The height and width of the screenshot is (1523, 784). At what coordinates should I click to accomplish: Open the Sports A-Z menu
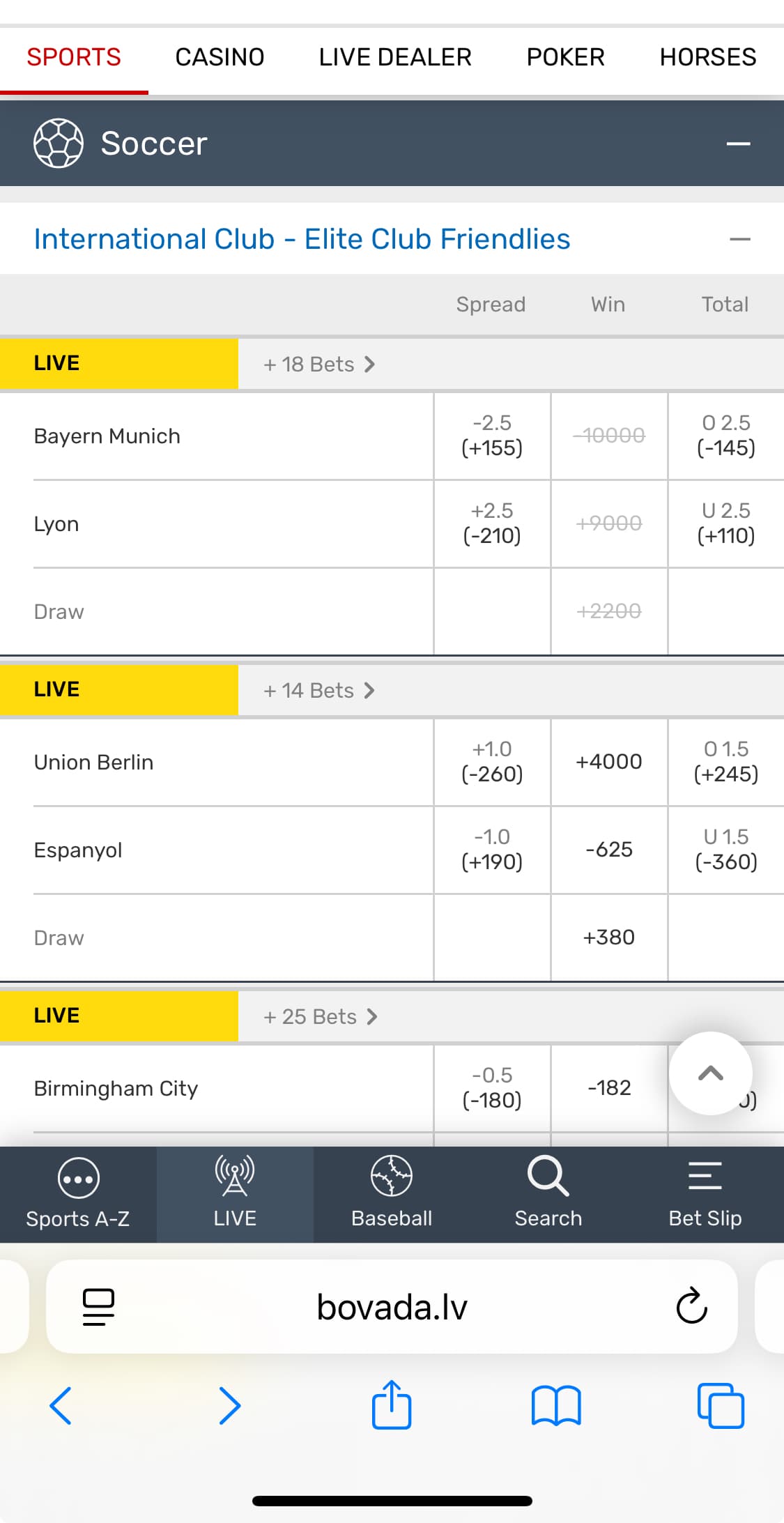pyautogui.click(x=78, y=1194)
